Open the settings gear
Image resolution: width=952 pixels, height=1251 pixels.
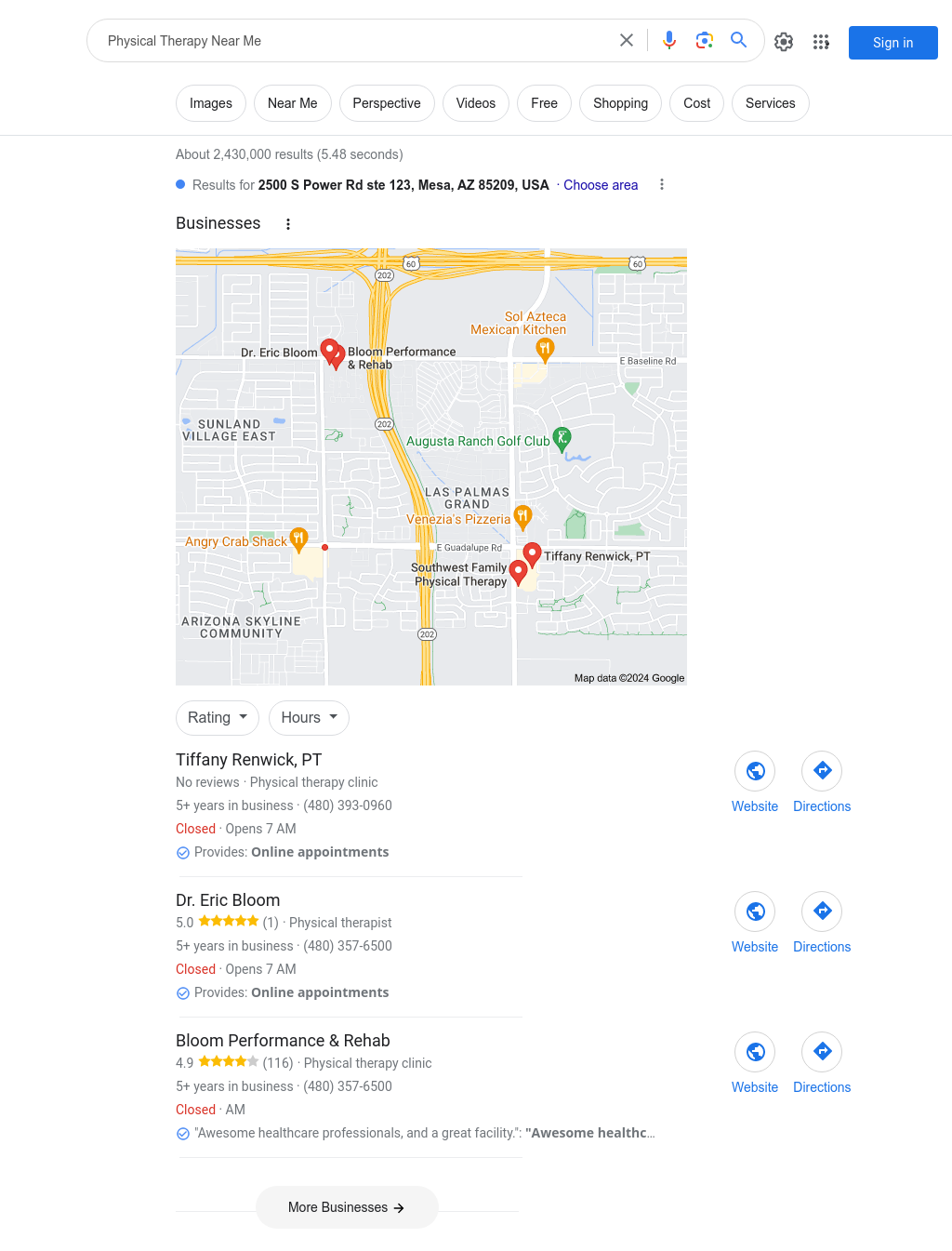pyautogui.click(x=784, y=42)
